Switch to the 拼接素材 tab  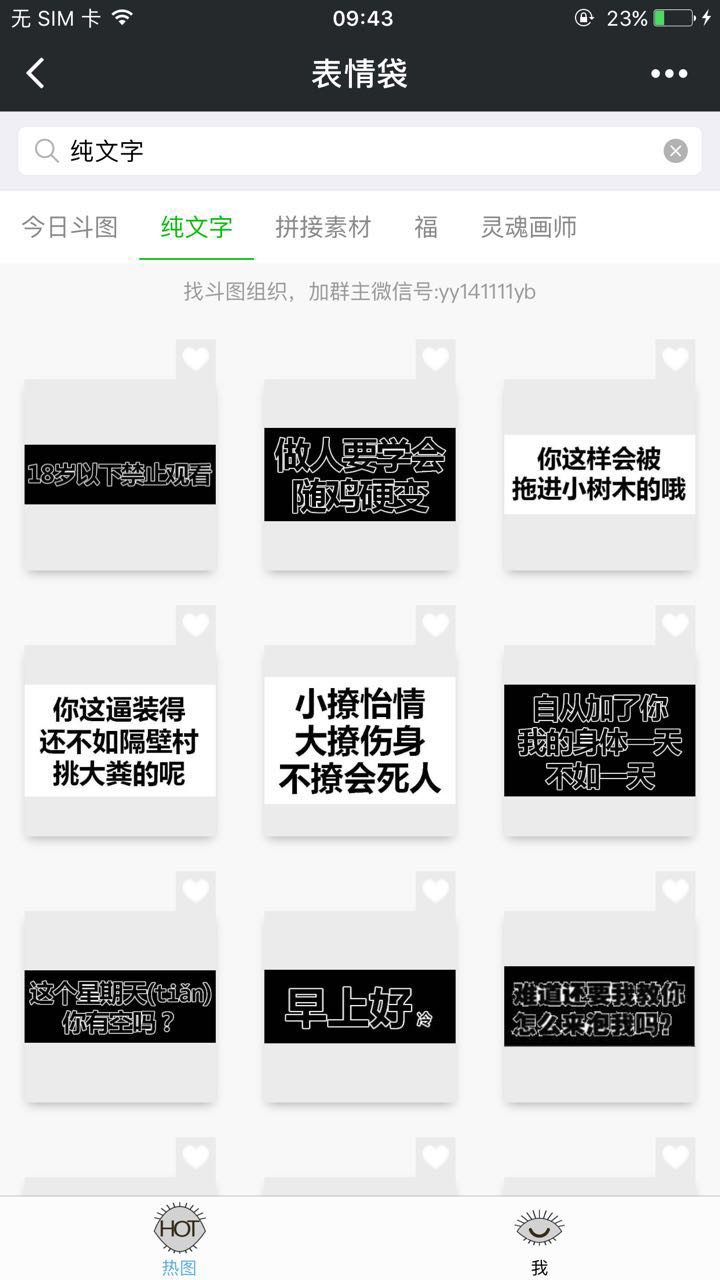pyautogui.click(x=323, y=227)
